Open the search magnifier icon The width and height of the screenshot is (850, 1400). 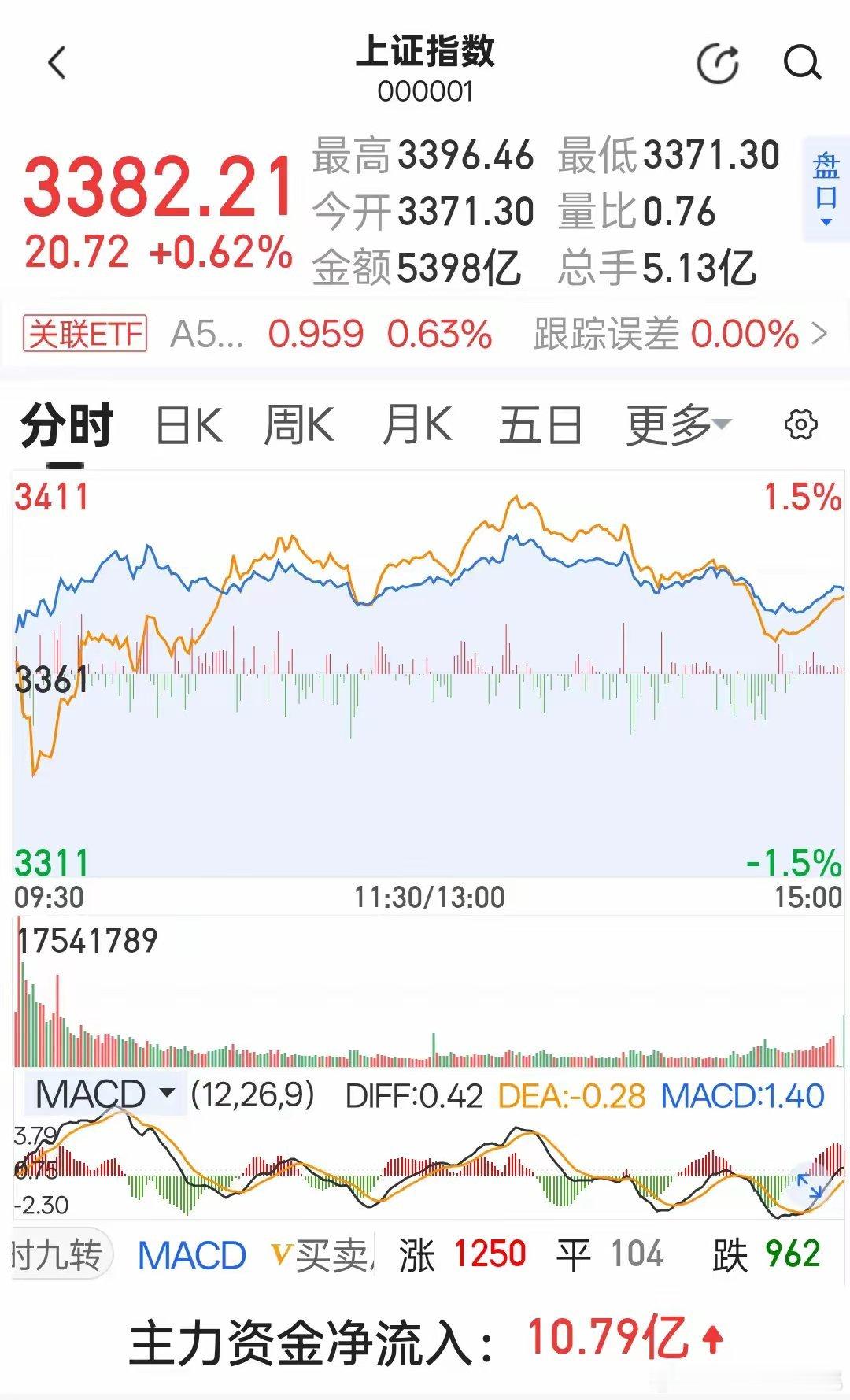point(802,63)
